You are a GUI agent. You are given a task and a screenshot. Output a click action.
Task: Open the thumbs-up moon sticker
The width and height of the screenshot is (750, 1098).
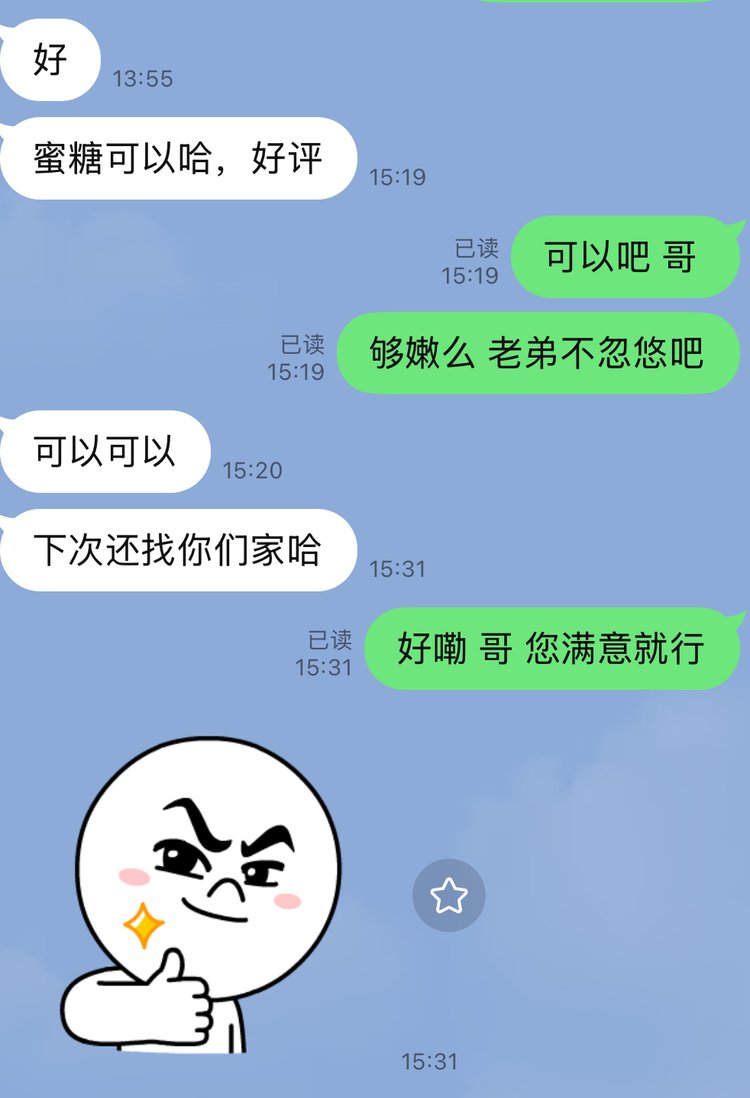(205, 890)
